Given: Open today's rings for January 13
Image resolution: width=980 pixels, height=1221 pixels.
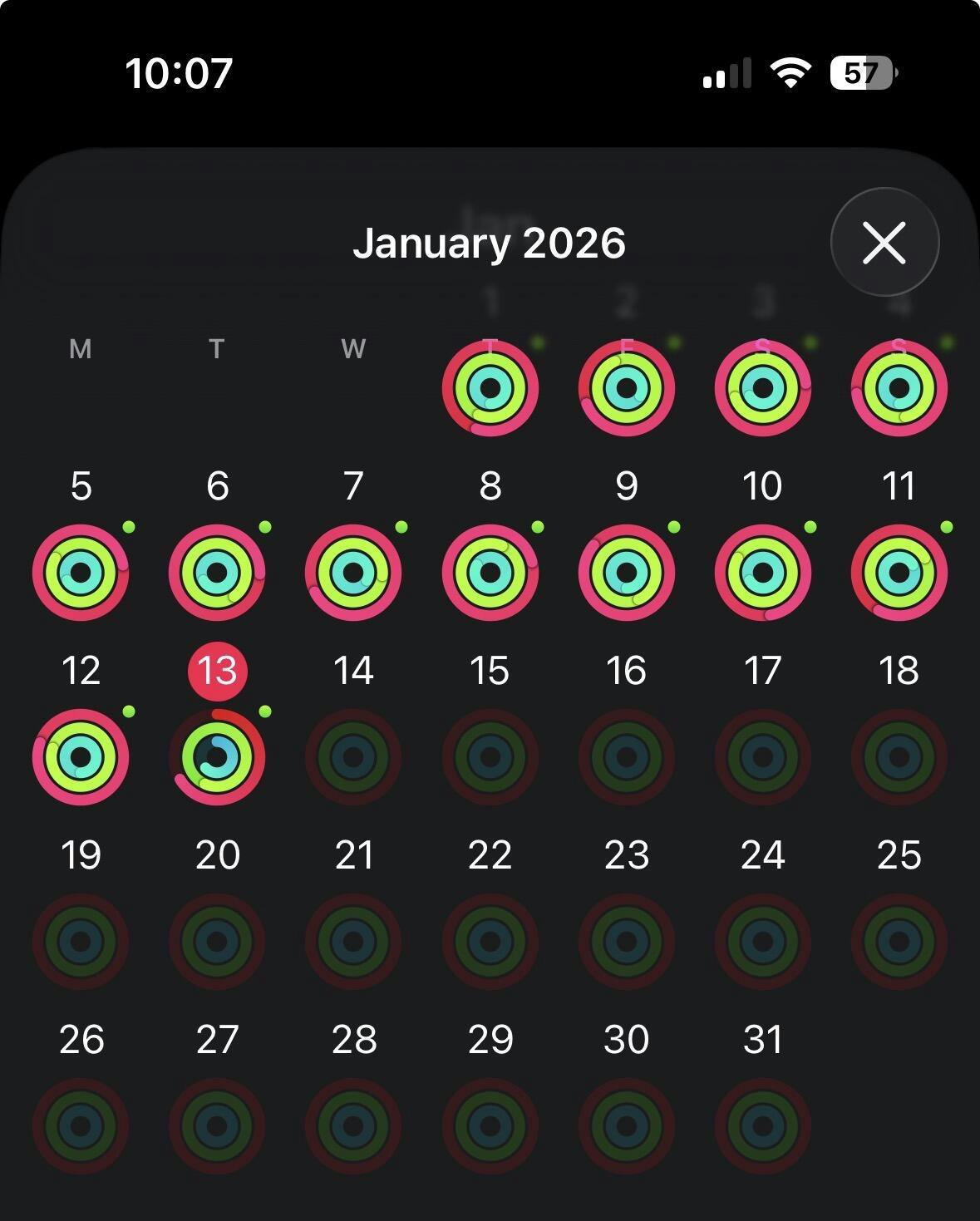Looking at the screenshot, I should pos(217,757).
